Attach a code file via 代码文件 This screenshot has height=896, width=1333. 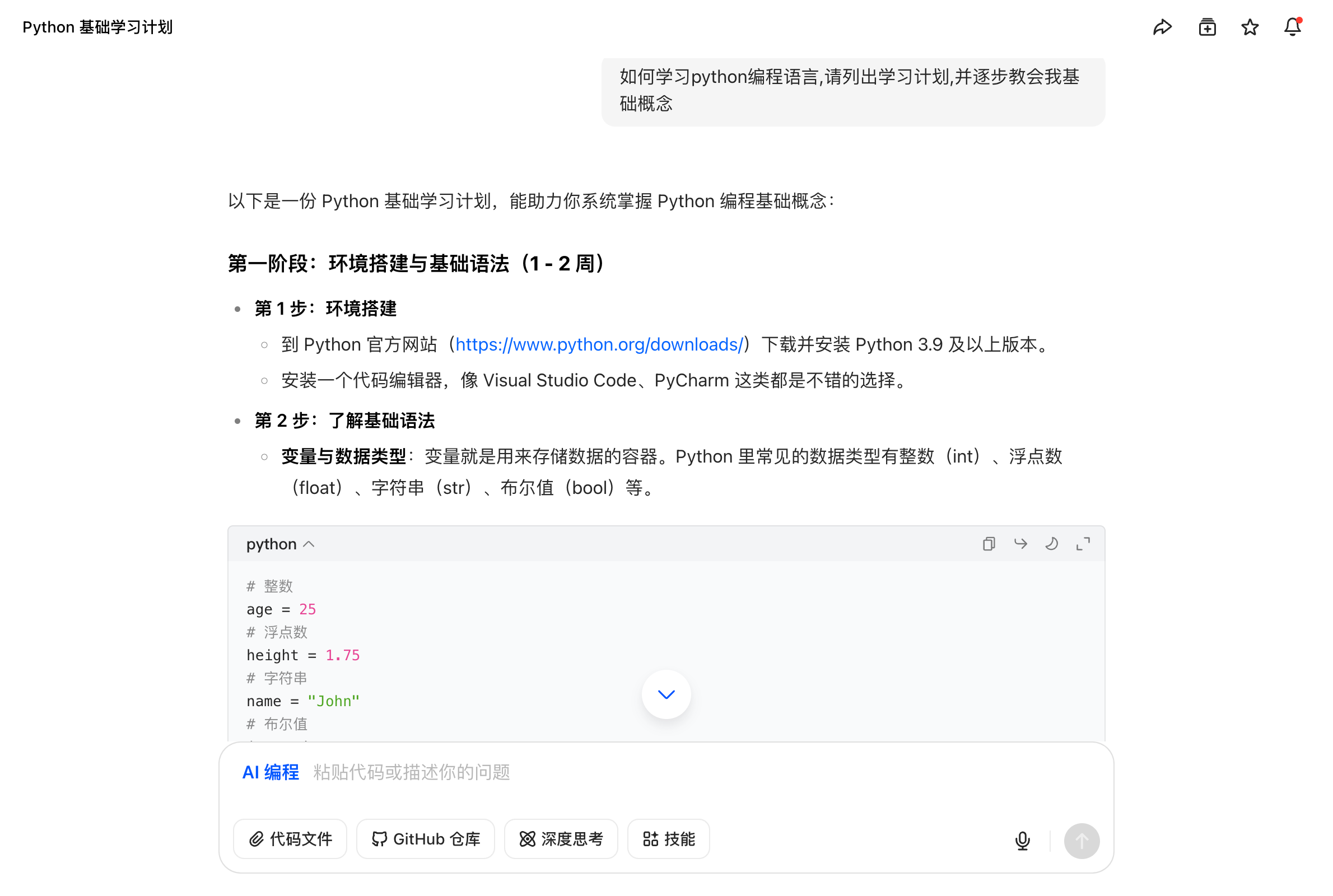tap(290, 839)
